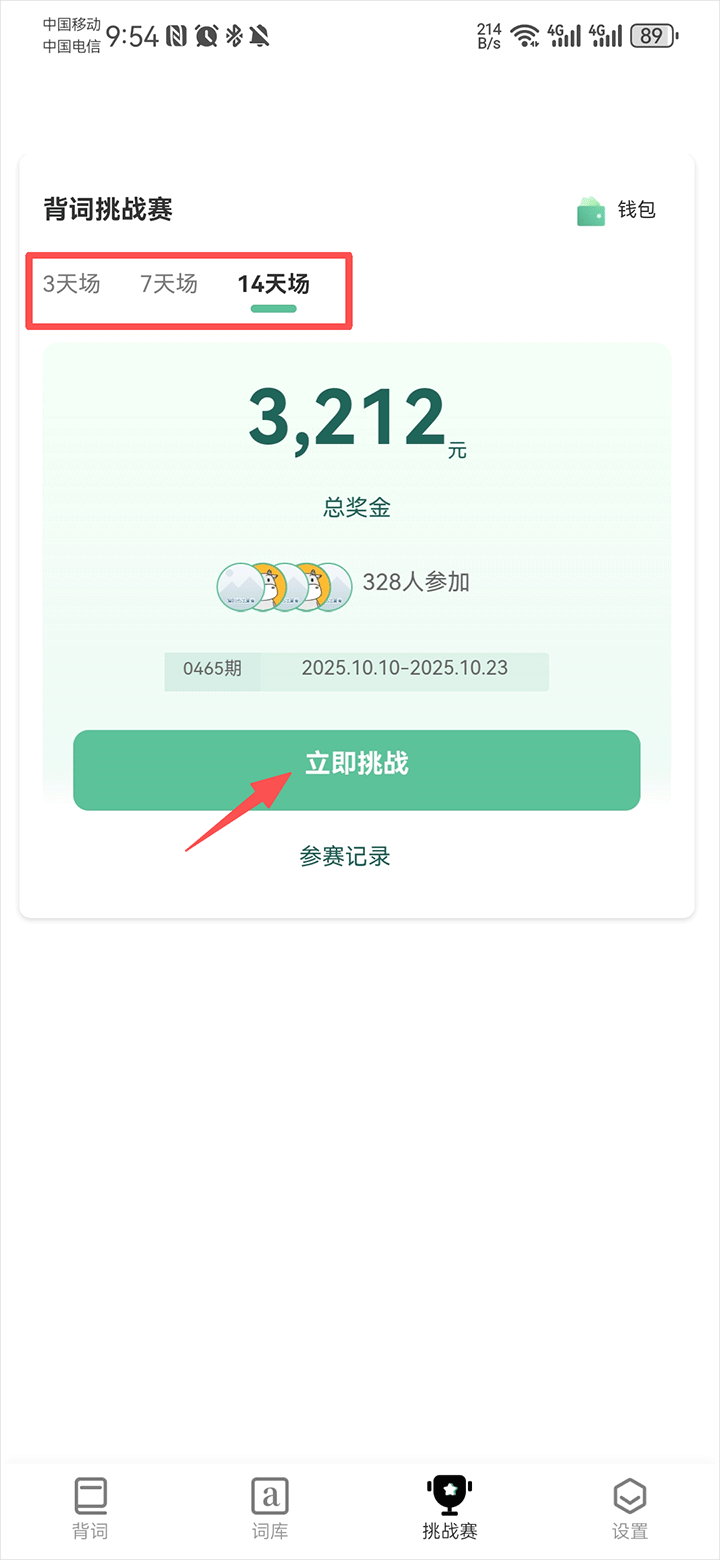This screenshot has width=720, height=1560.
Task: Tap the Wi-Fi icon in status bar
Action: click(524, 35)
